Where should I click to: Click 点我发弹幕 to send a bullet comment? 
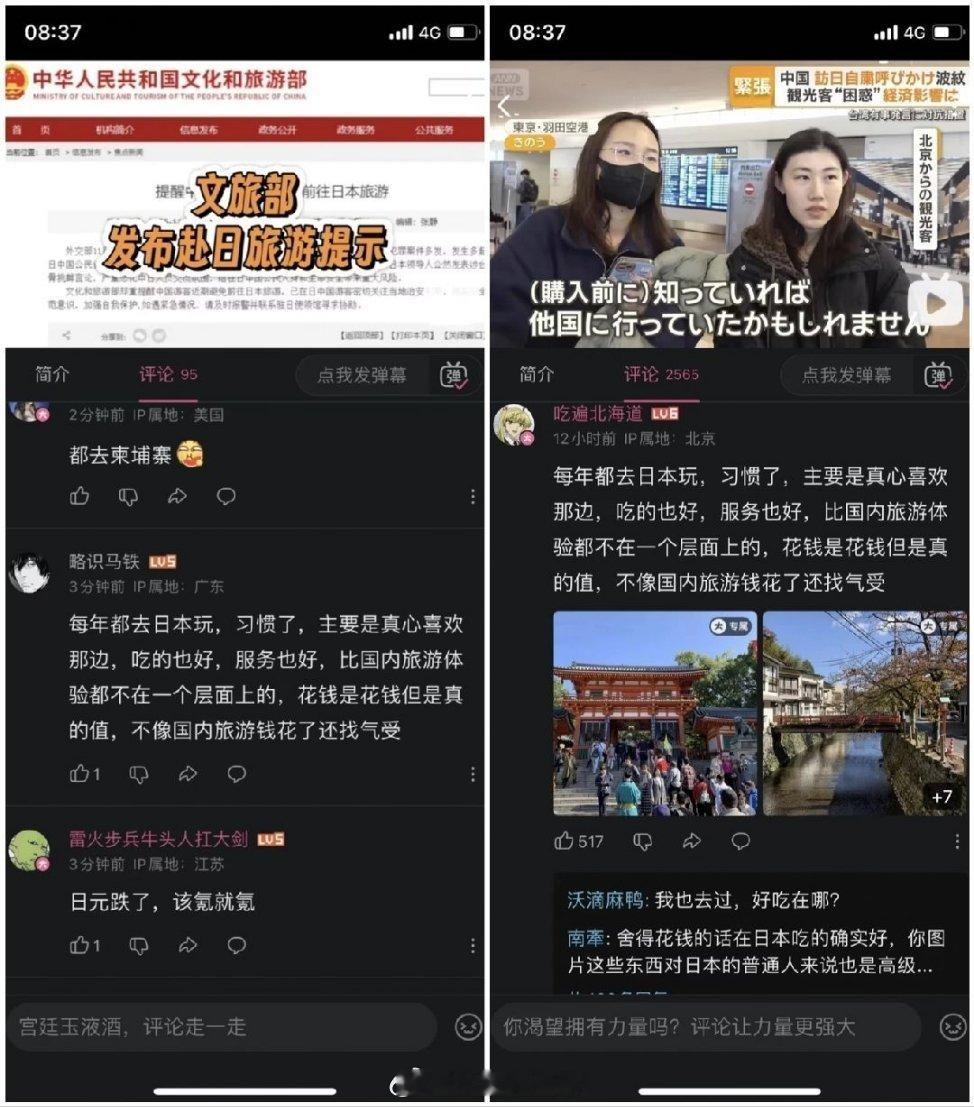(x=363, y=374)
